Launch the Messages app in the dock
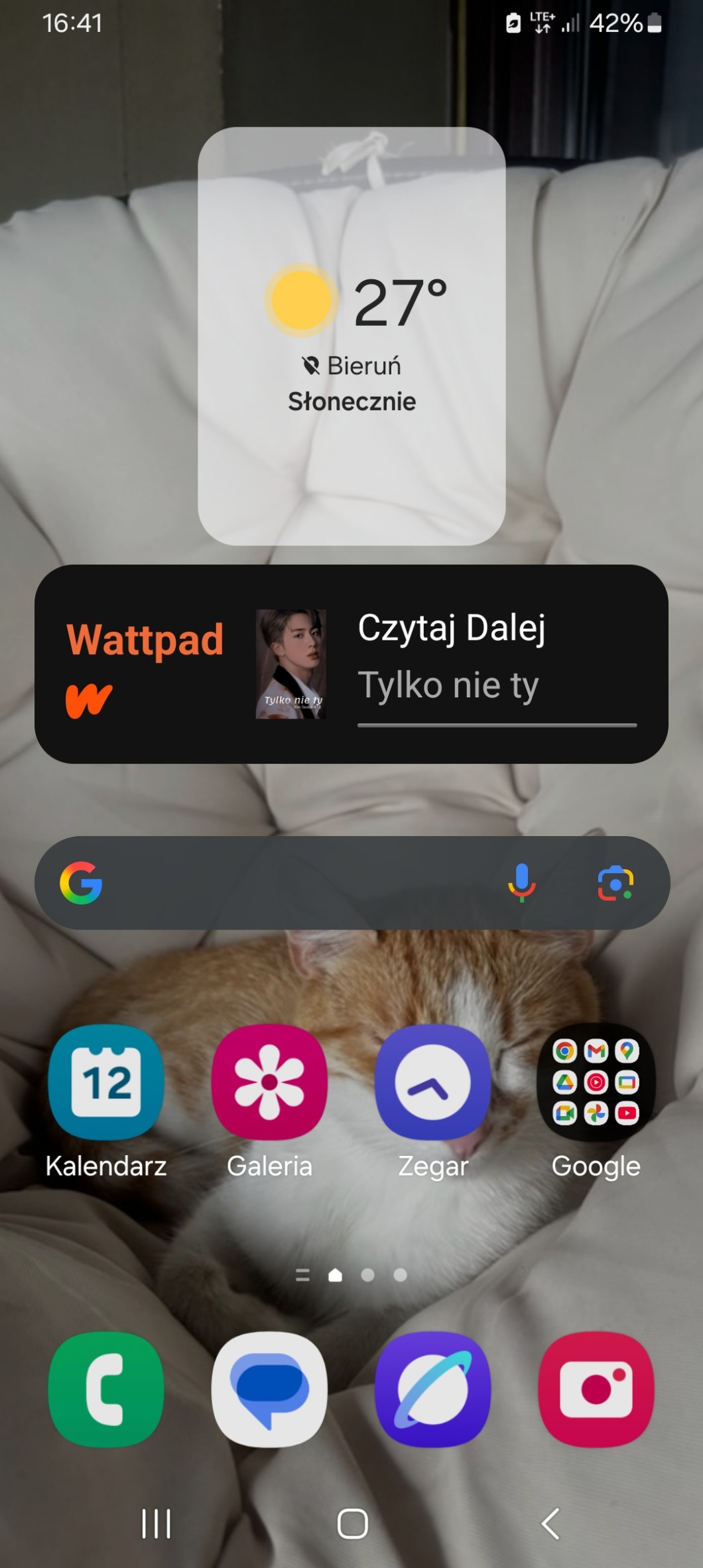The image size is (703, 1568). coord(269,1389)
